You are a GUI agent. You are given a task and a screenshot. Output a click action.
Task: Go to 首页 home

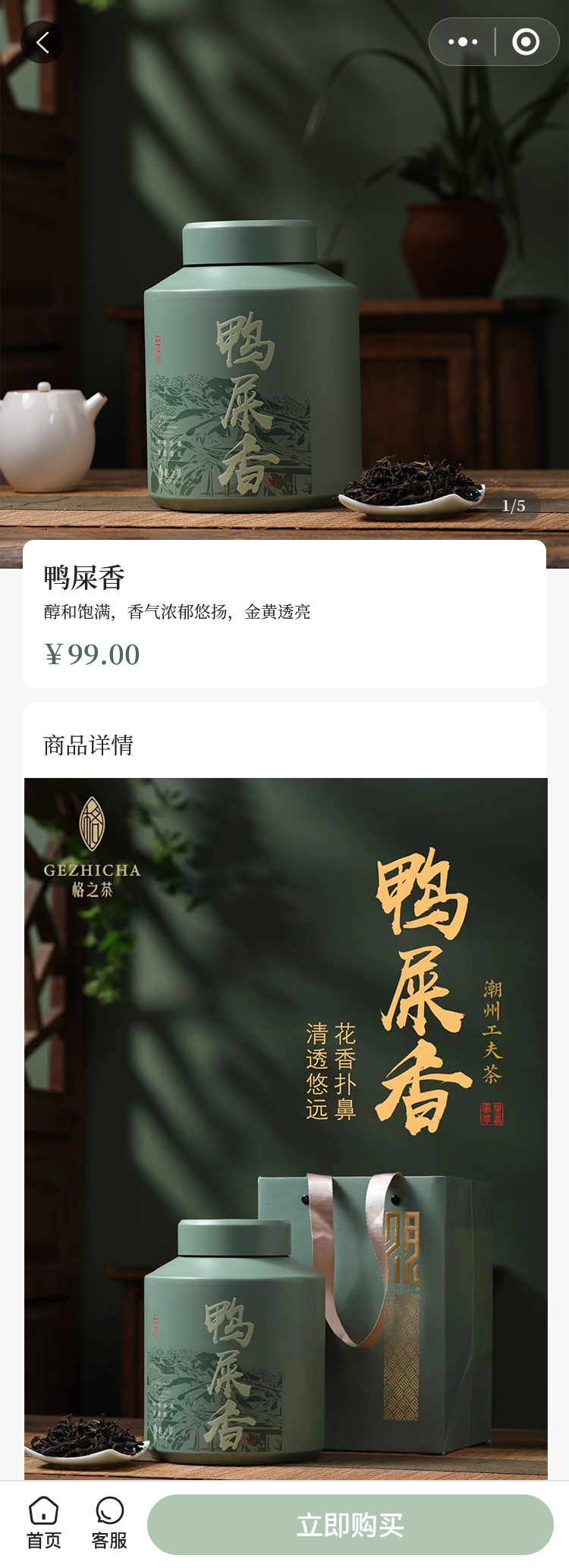[44, 1524]
